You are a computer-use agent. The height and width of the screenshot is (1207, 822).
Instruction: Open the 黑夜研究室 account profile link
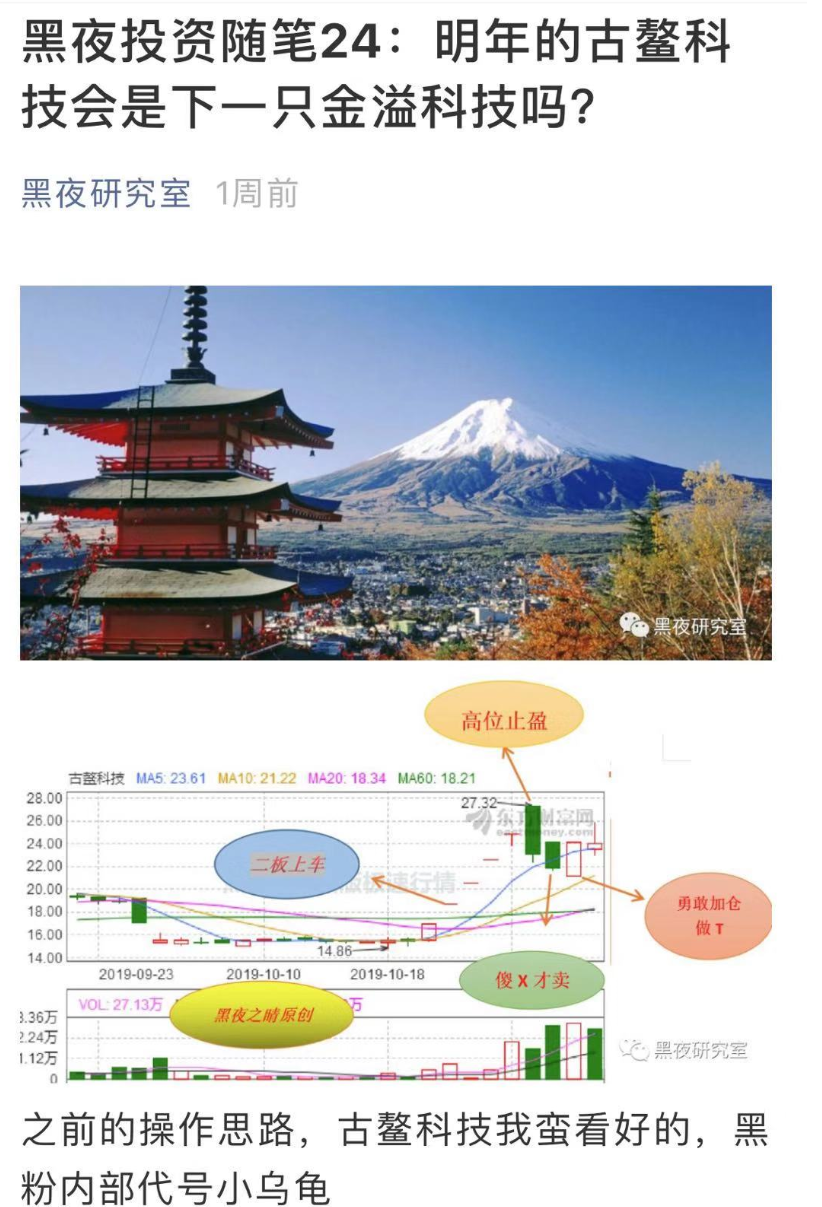pos(106,193)
